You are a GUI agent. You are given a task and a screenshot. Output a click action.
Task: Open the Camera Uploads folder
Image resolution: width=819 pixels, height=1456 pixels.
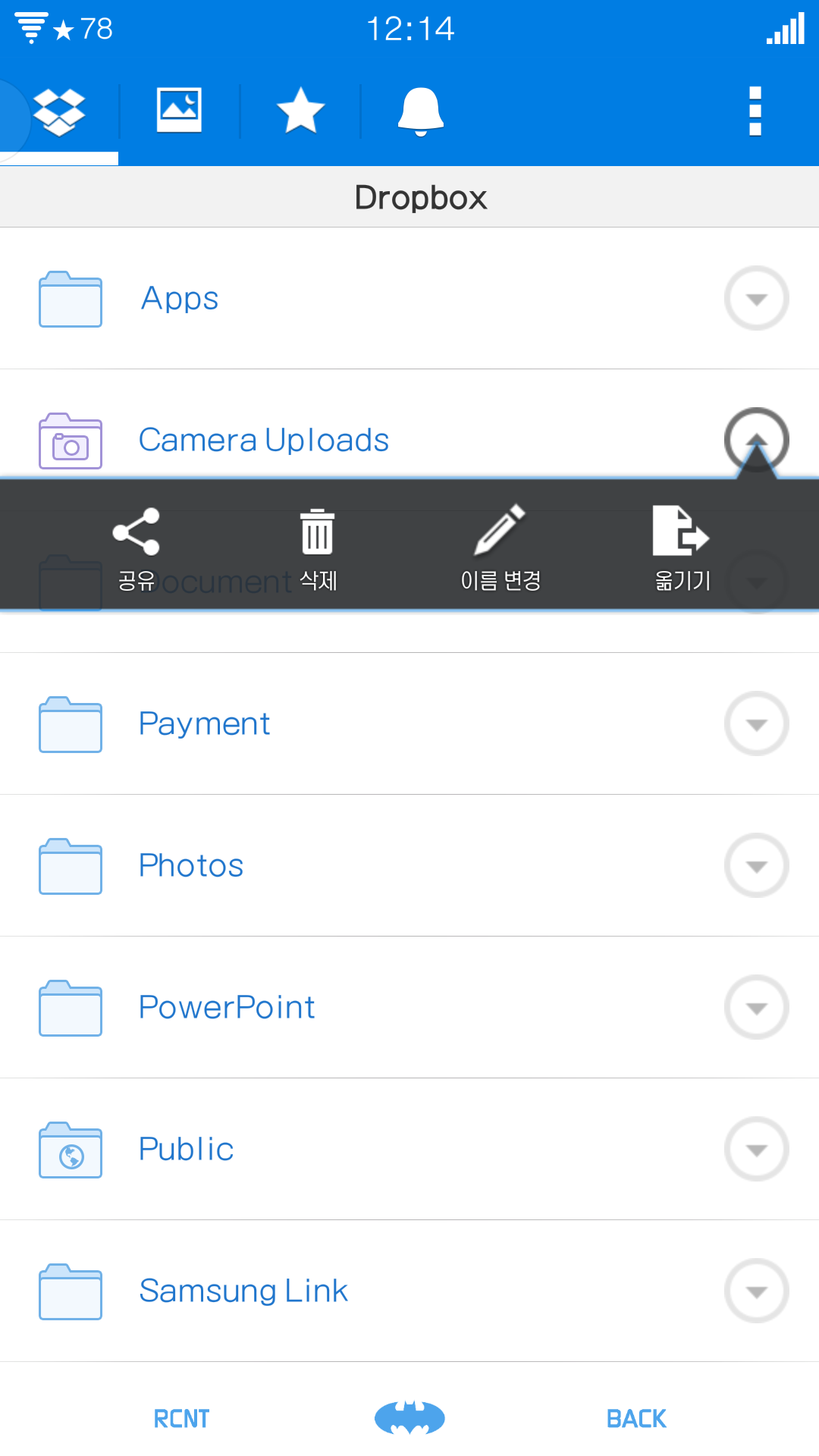[264, 440]
